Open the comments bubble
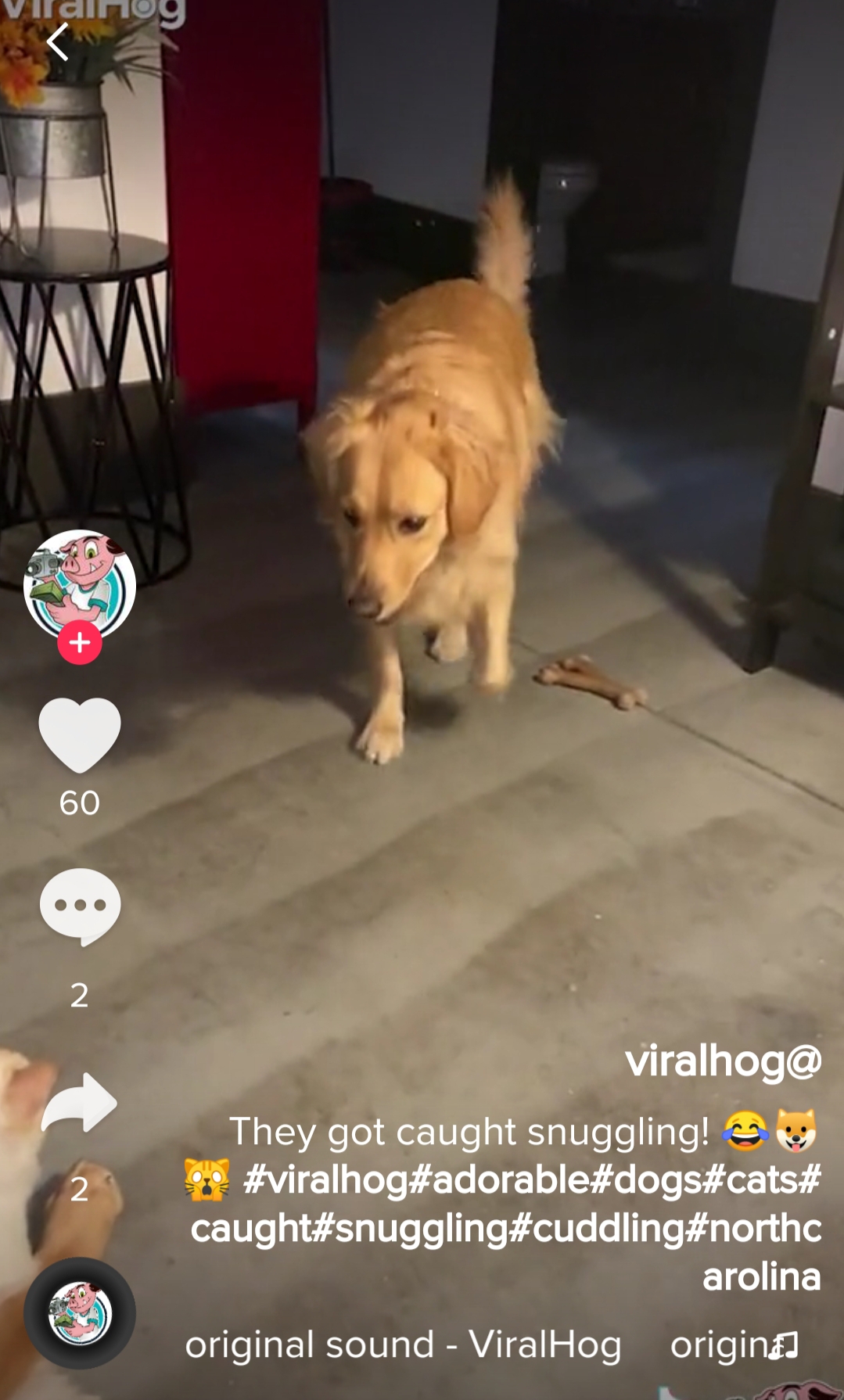The height and width of the screenshot is (1400, 844). (79, 906)
